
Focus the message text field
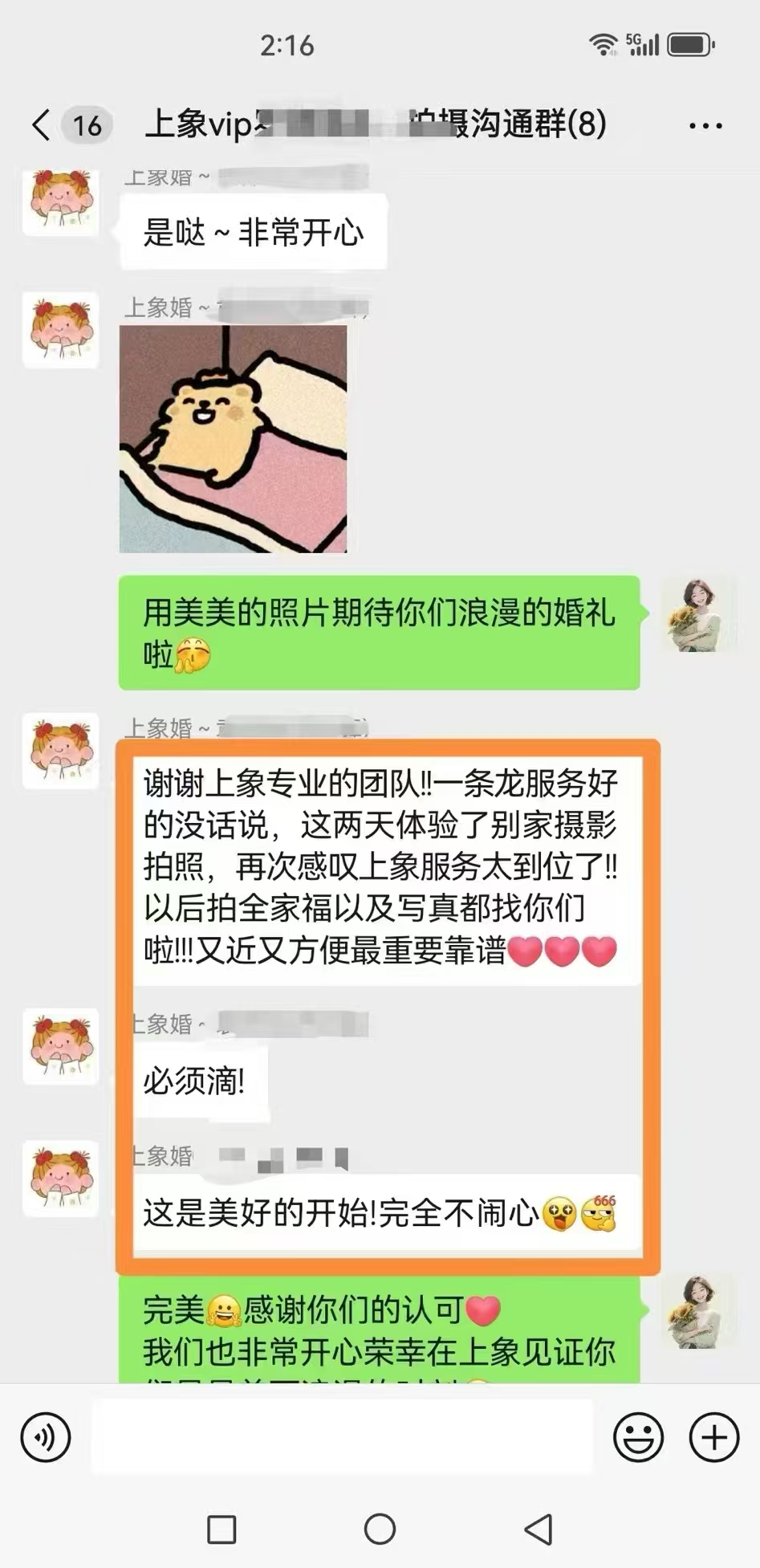[x=341, y=1437]
